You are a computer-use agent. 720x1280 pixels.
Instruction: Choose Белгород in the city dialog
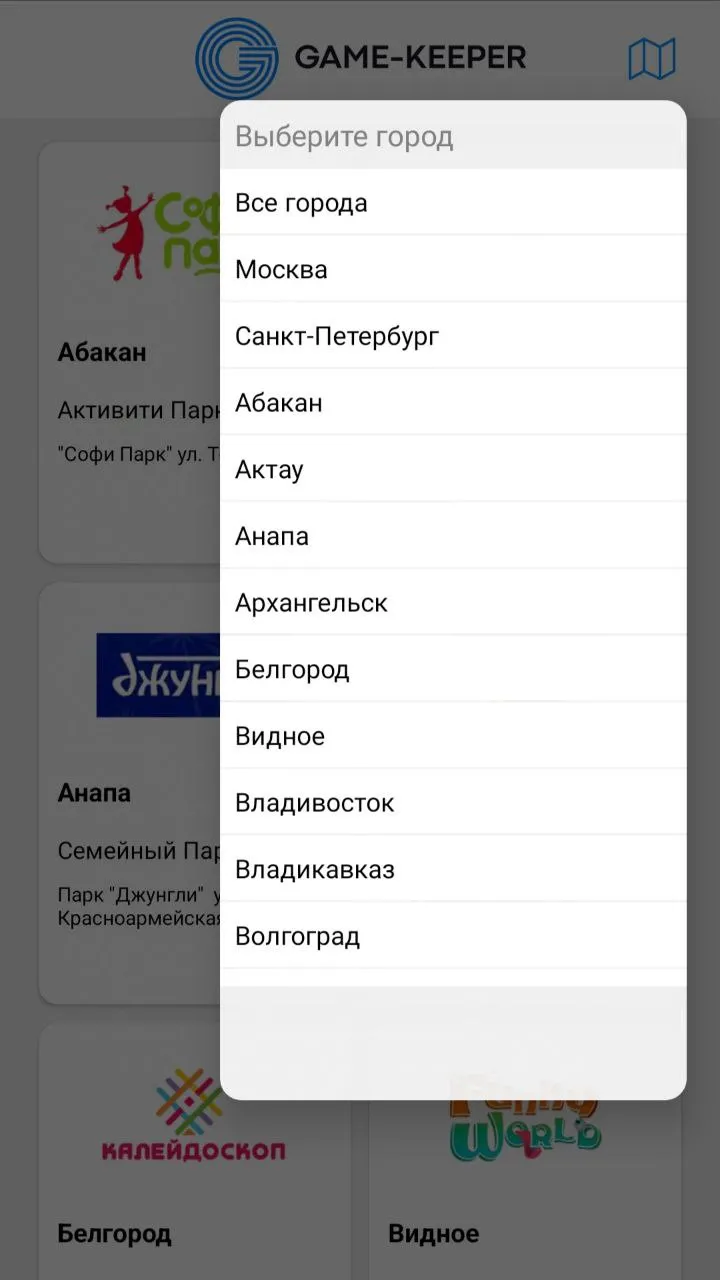[x=453, y=669]
